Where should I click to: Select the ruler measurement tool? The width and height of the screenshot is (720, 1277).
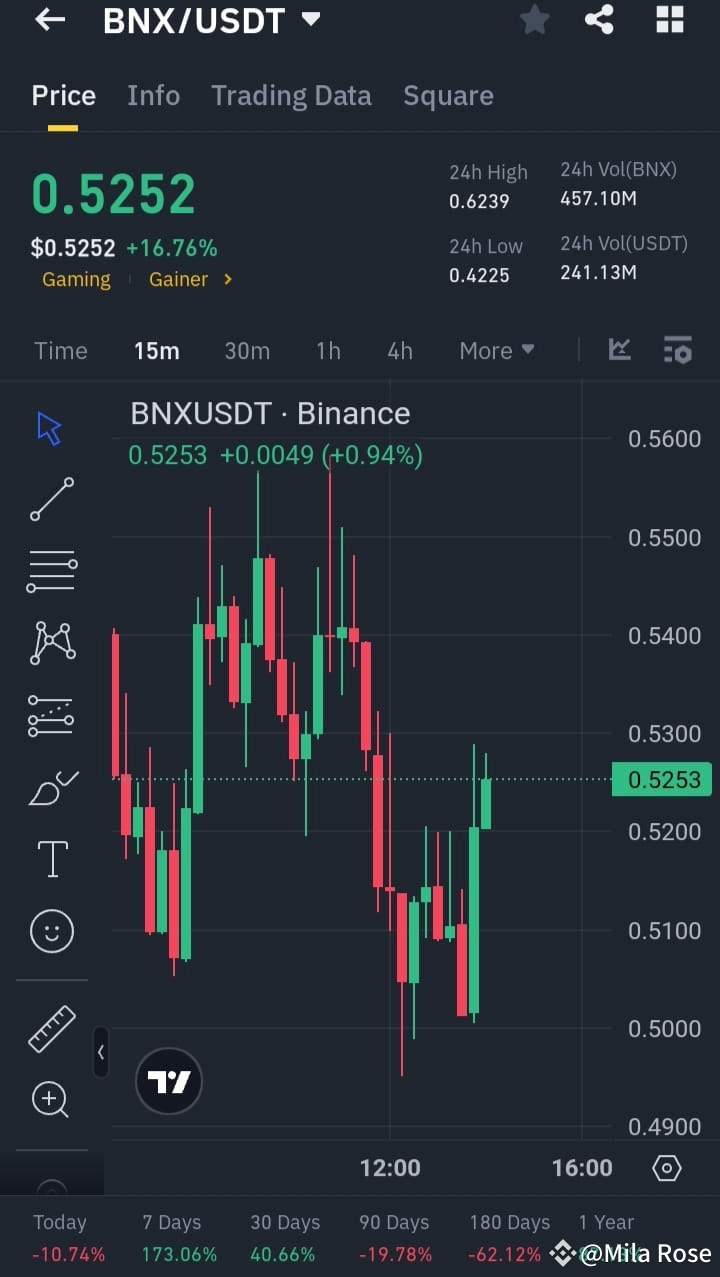pos(51,1029)
